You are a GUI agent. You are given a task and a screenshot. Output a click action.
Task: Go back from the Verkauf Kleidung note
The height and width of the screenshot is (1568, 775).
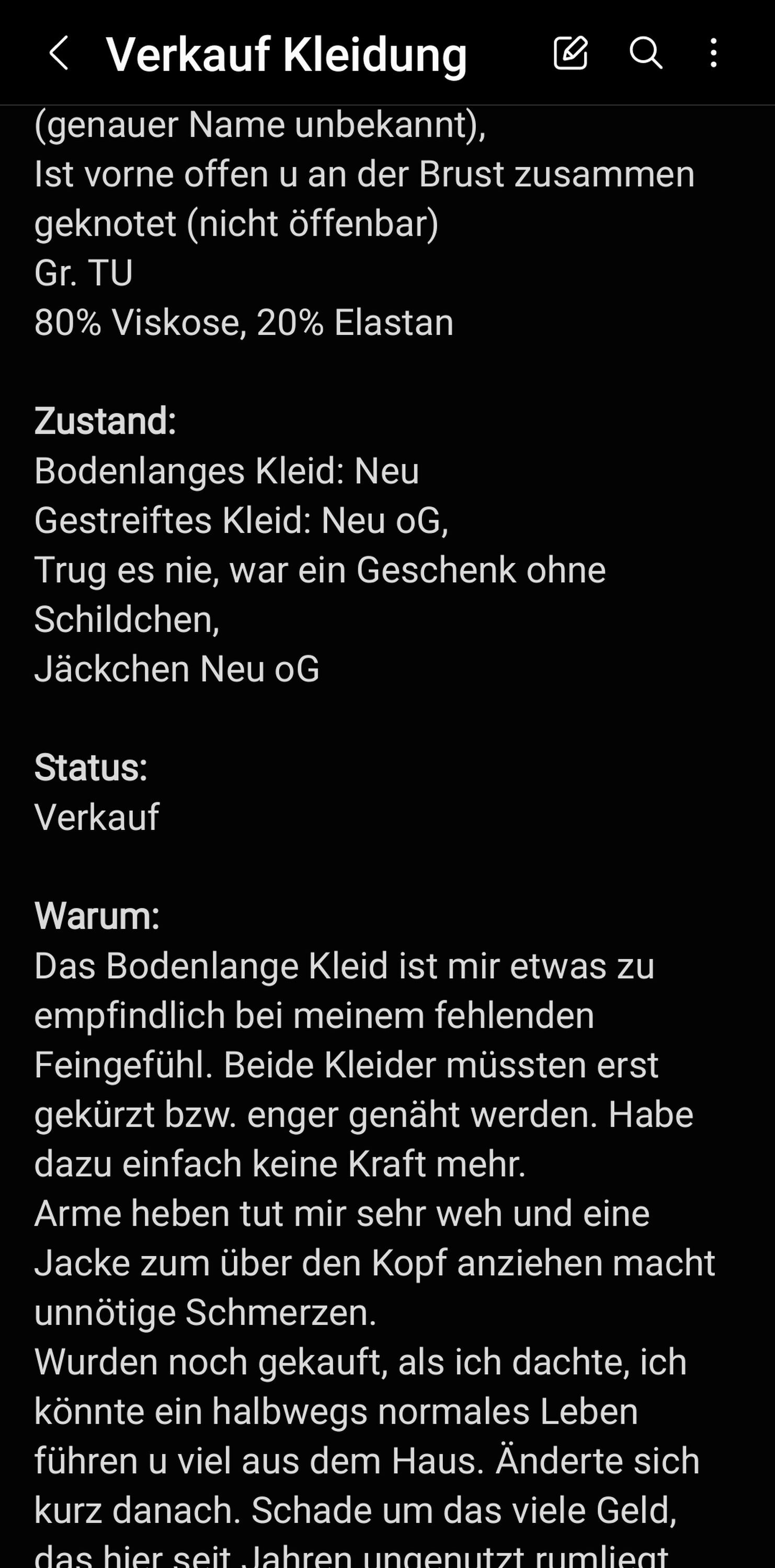point(59,53)
